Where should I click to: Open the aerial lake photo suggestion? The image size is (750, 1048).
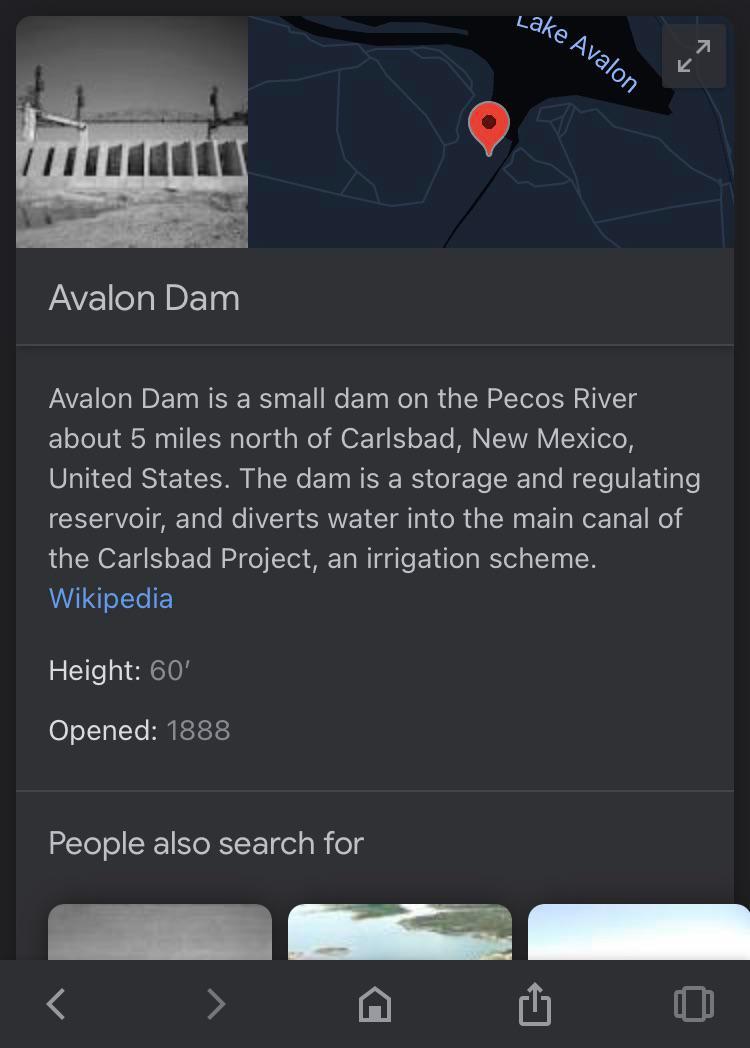tap(399, 932)
